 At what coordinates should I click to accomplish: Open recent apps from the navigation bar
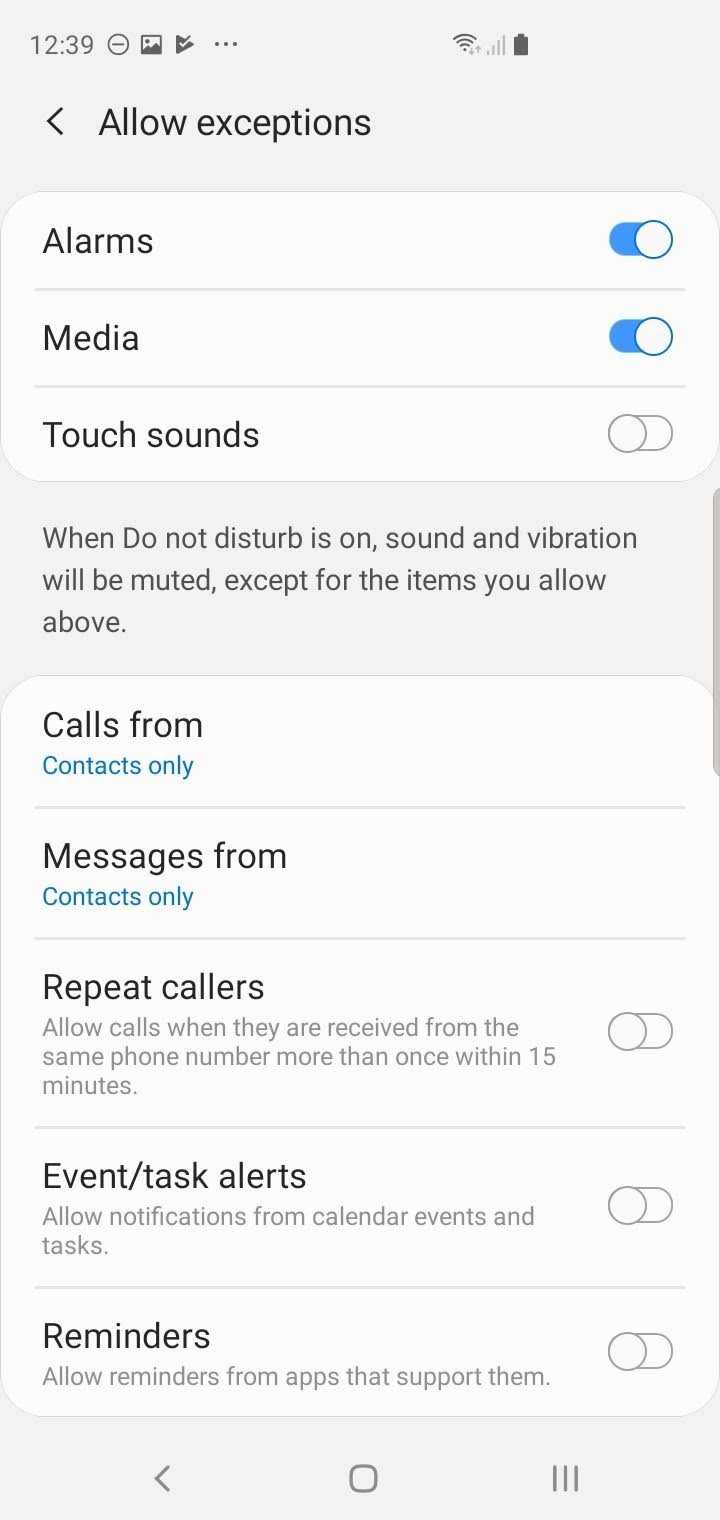click(565, 1477)
